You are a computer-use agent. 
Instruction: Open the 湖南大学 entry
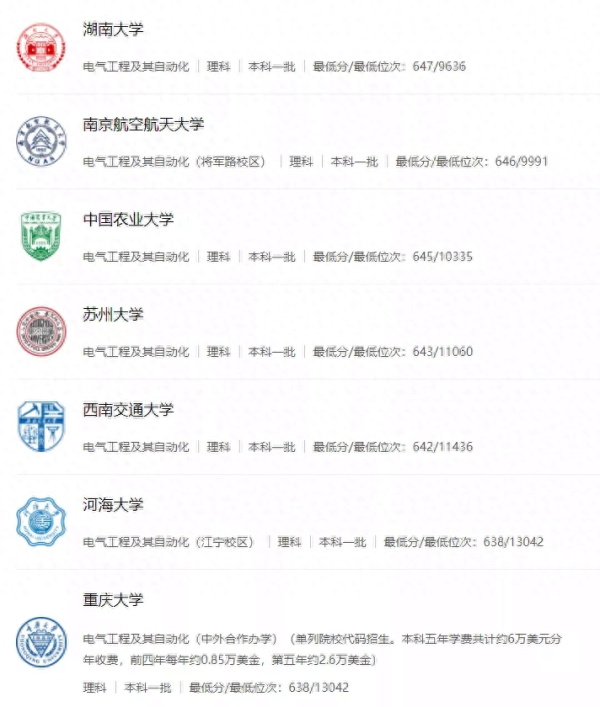coord(112,30)
